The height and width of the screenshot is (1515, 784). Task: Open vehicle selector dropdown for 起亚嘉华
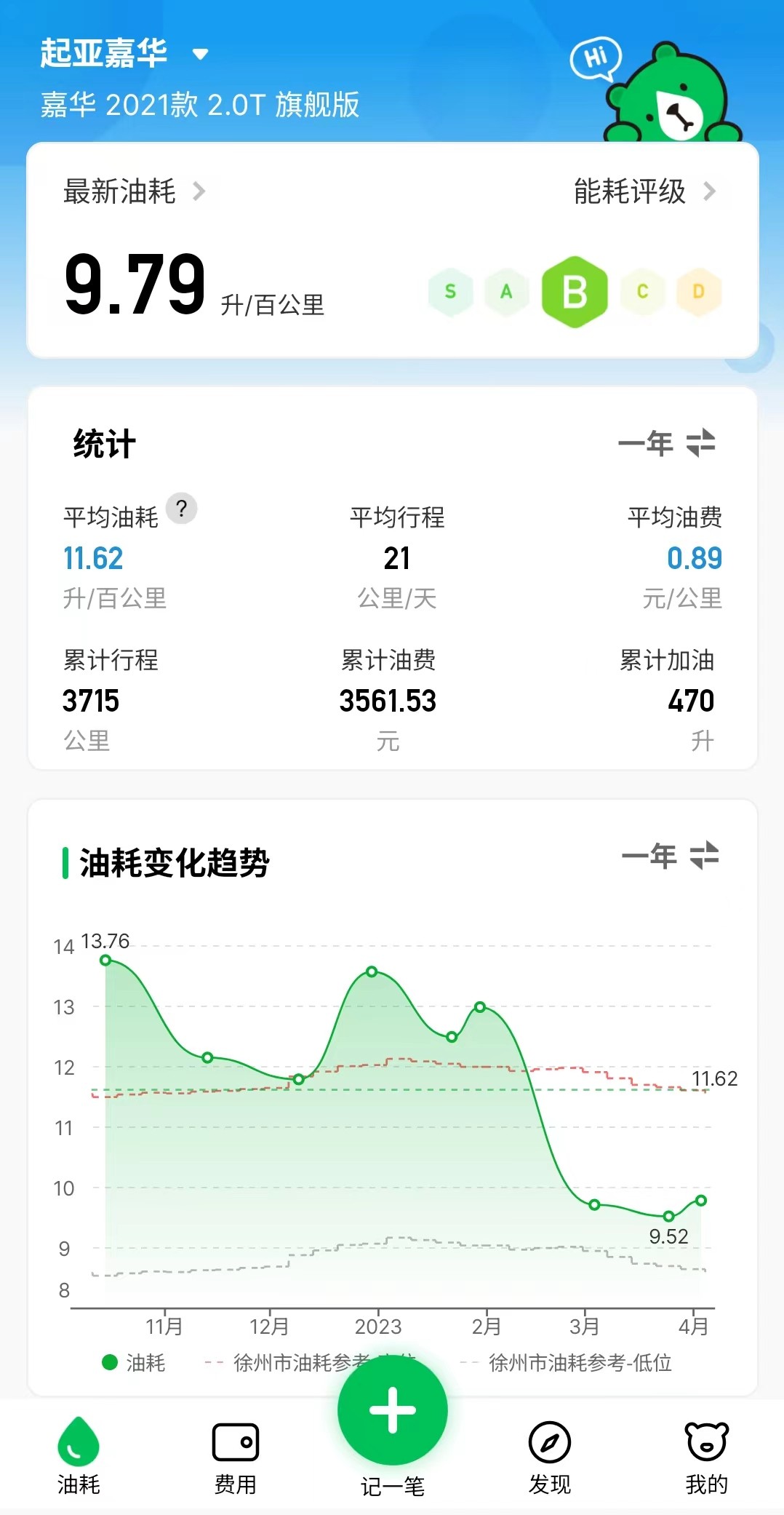[200, 54]
